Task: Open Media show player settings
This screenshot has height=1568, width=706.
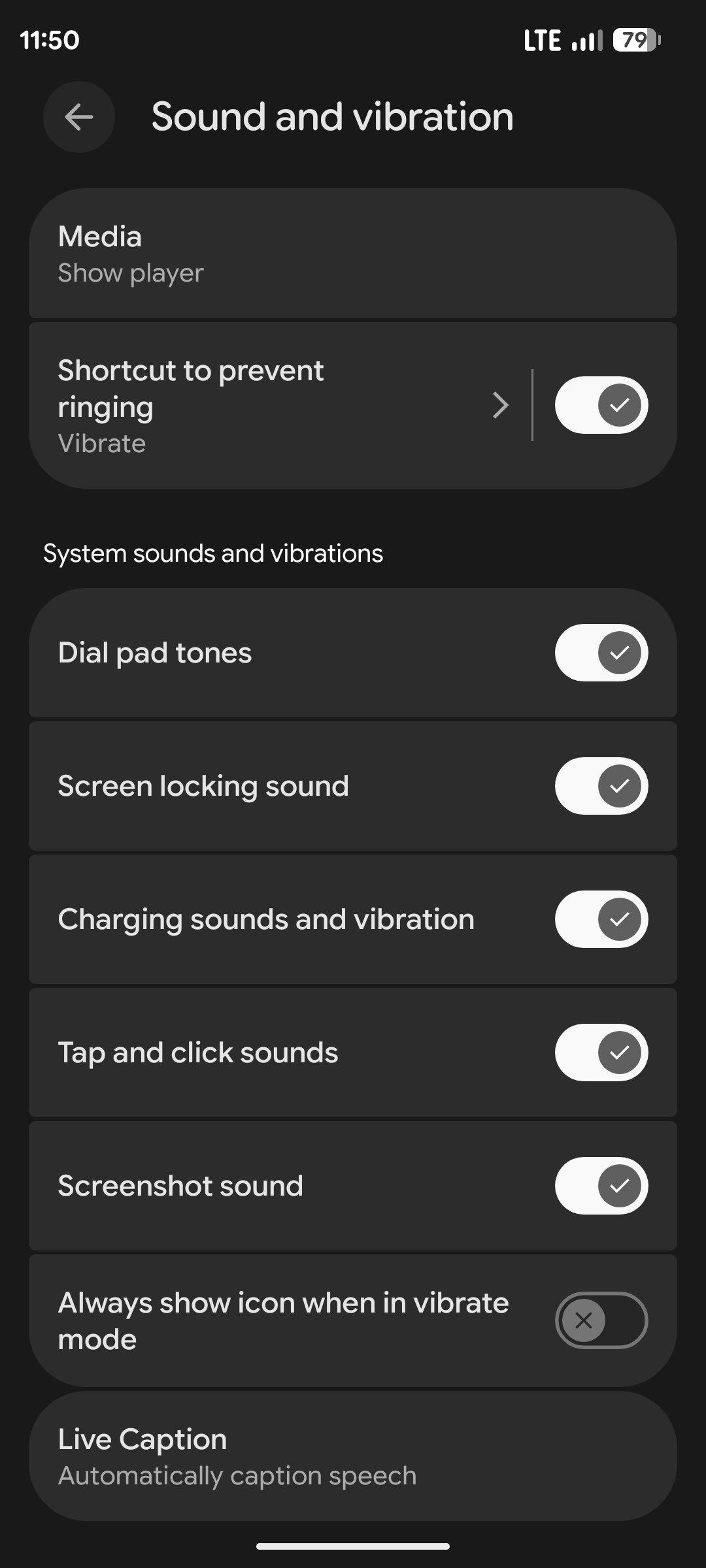Action: [x=353, y=254]
